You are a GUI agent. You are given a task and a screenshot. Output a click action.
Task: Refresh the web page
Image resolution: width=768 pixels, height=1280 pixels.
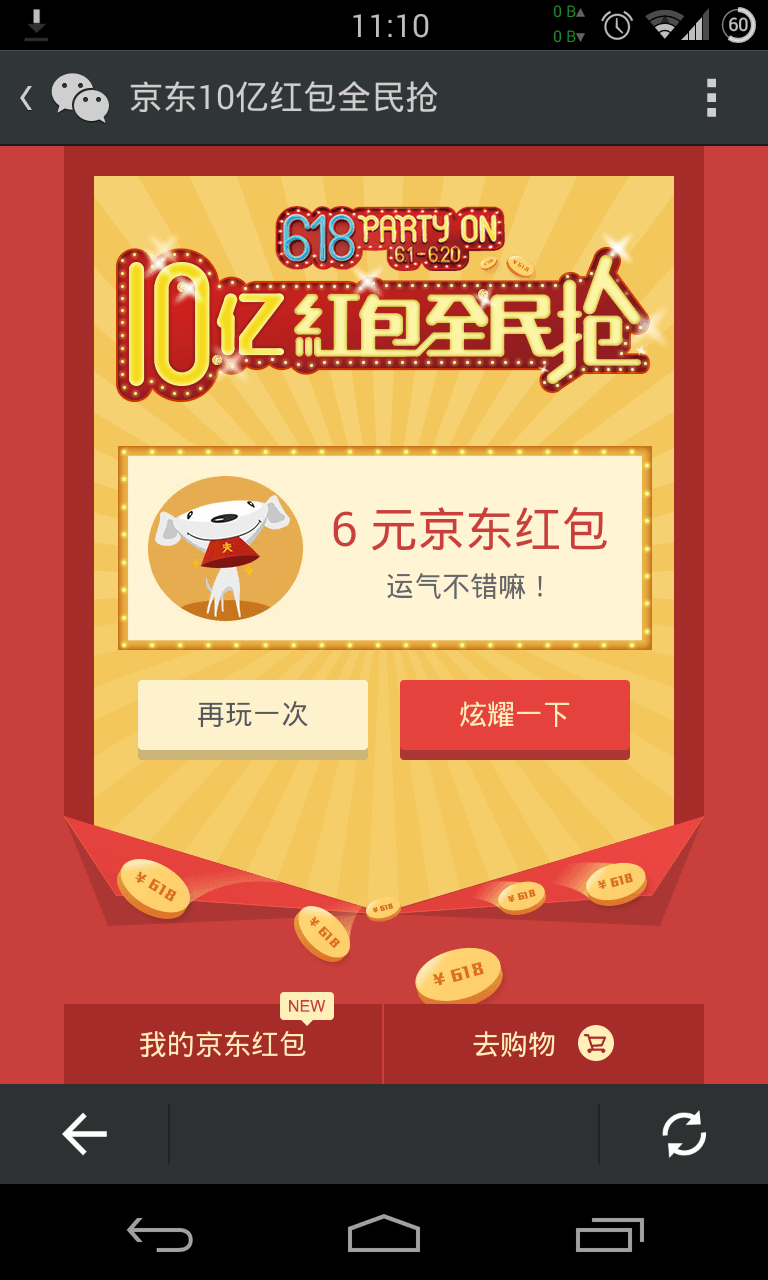point(684,1134)
